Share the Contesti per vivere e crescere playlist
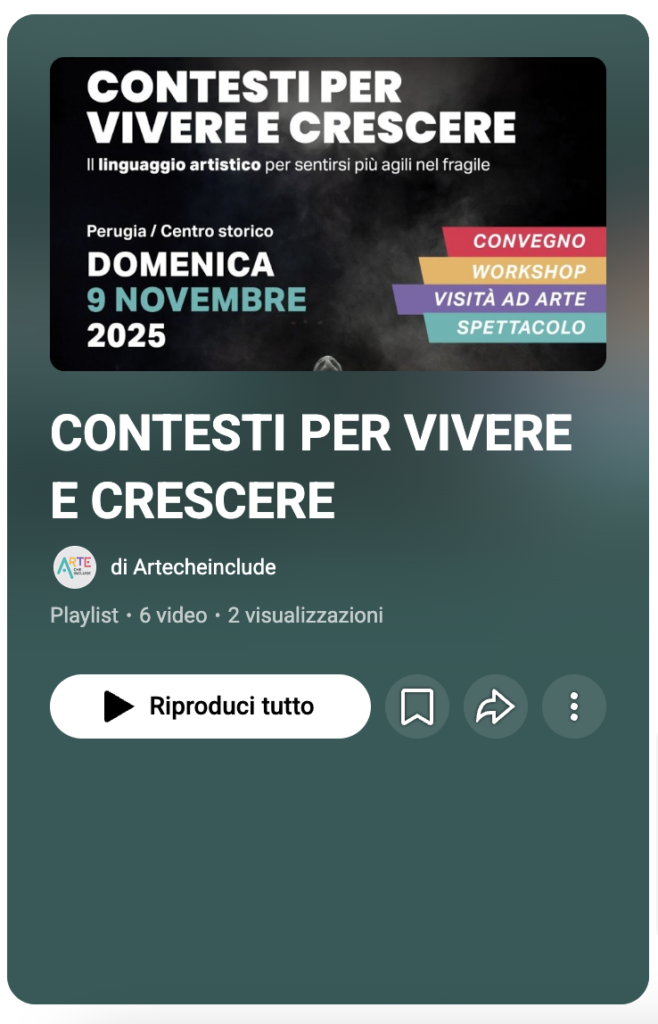Viewport: 658px width, 1024px height. (x=495, y=707)
